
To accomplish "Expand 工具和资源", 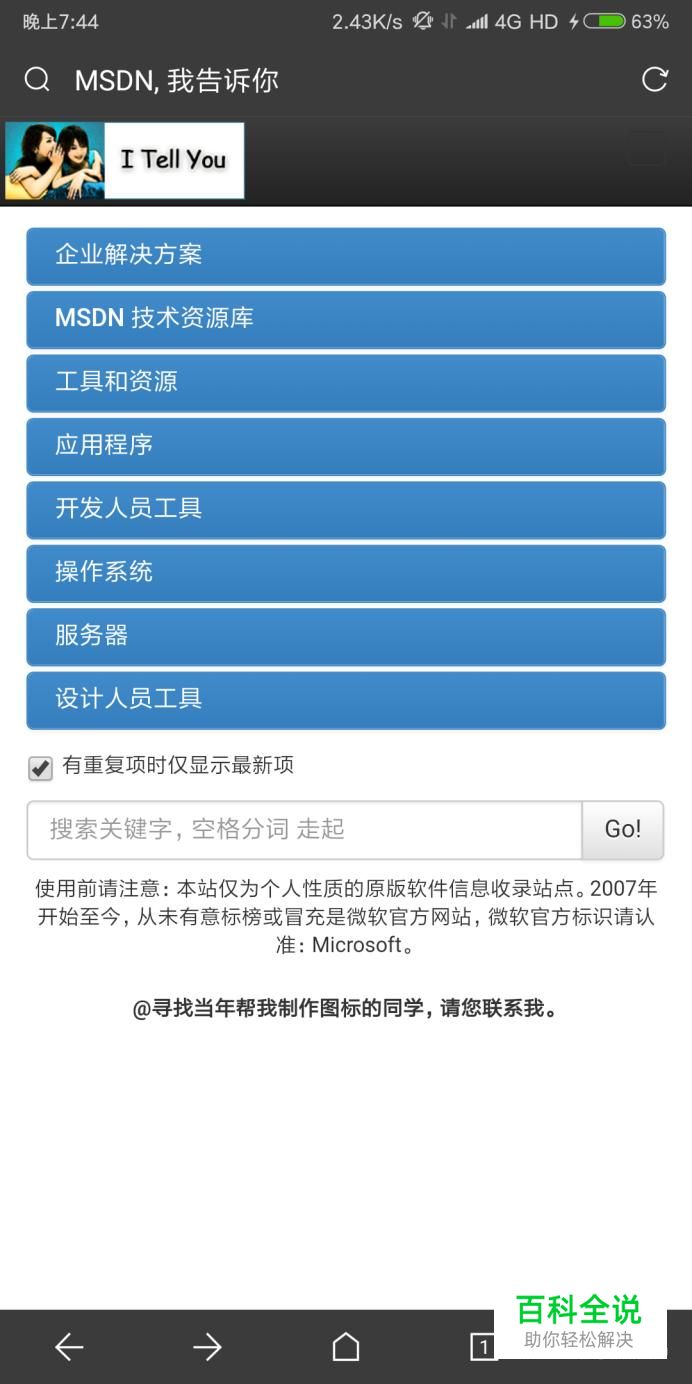I will pyautogui.click(x=345, y=382).
